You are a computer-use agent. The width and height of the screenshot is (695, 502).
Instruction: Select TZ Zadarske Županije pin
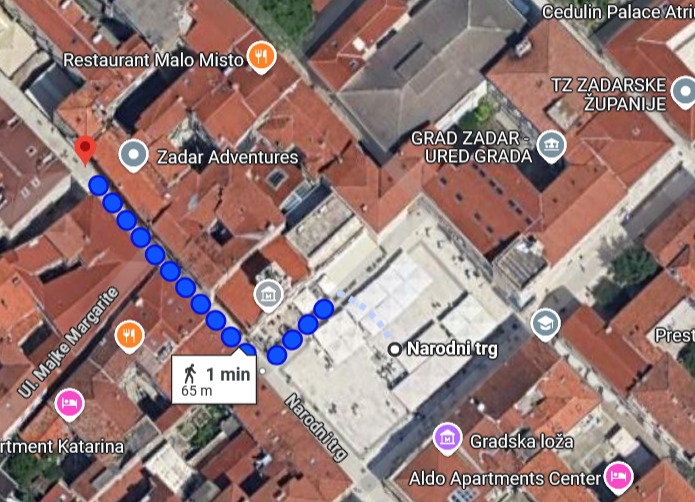[684, 93]
